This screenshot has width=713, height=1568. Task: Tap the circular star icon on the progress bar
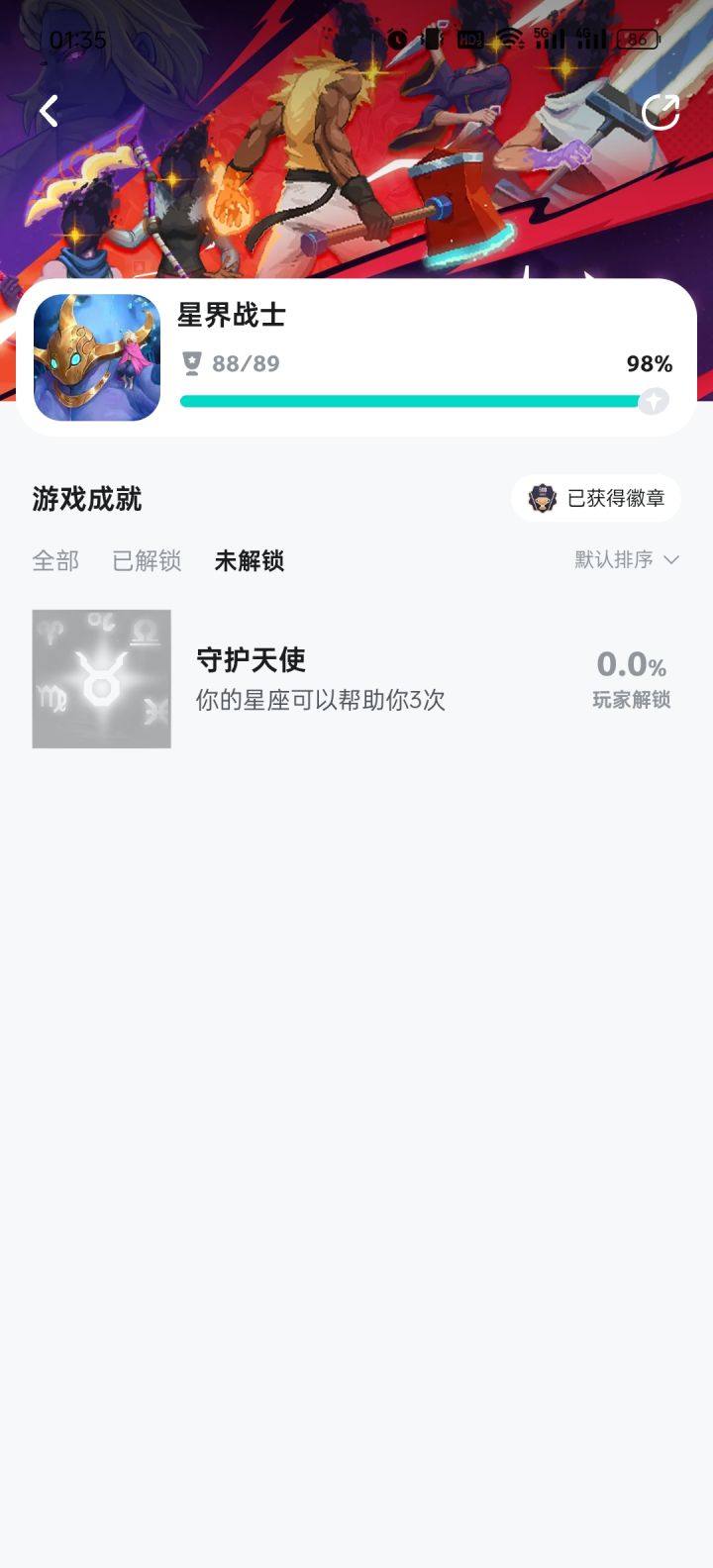(x=653, y=400)
